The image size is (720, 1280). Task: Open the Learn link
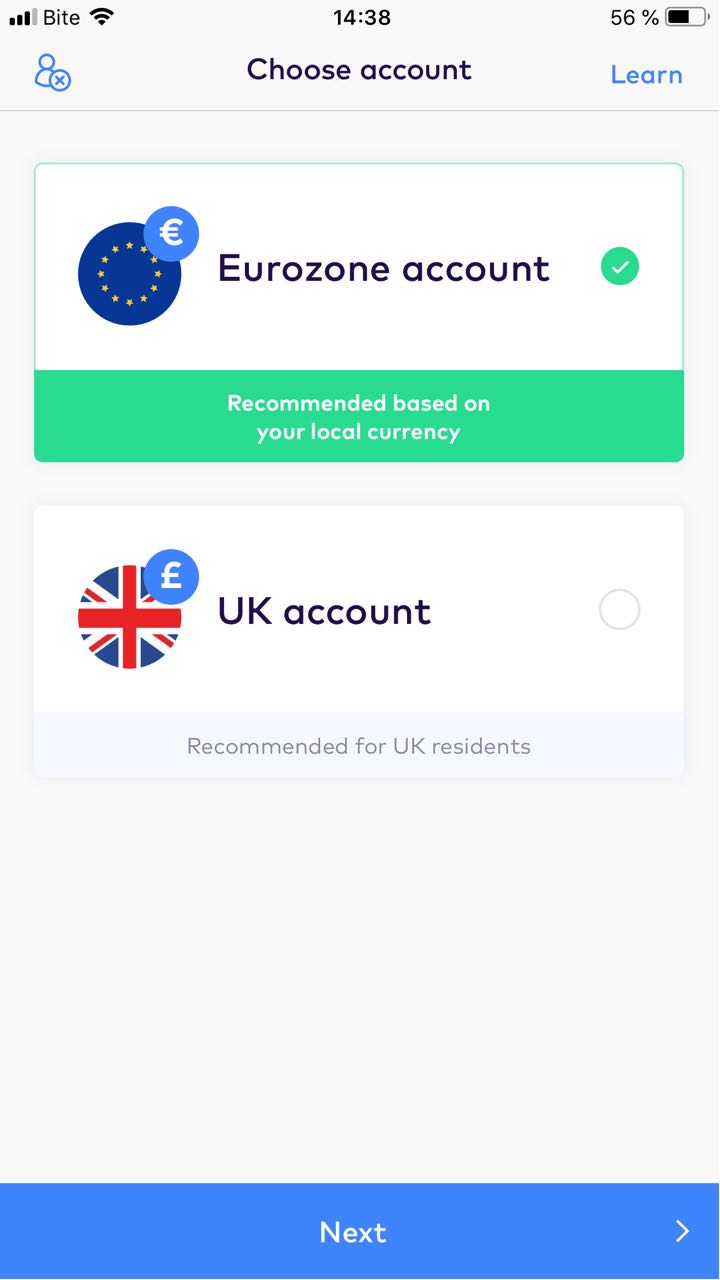[x=646, y=75]
